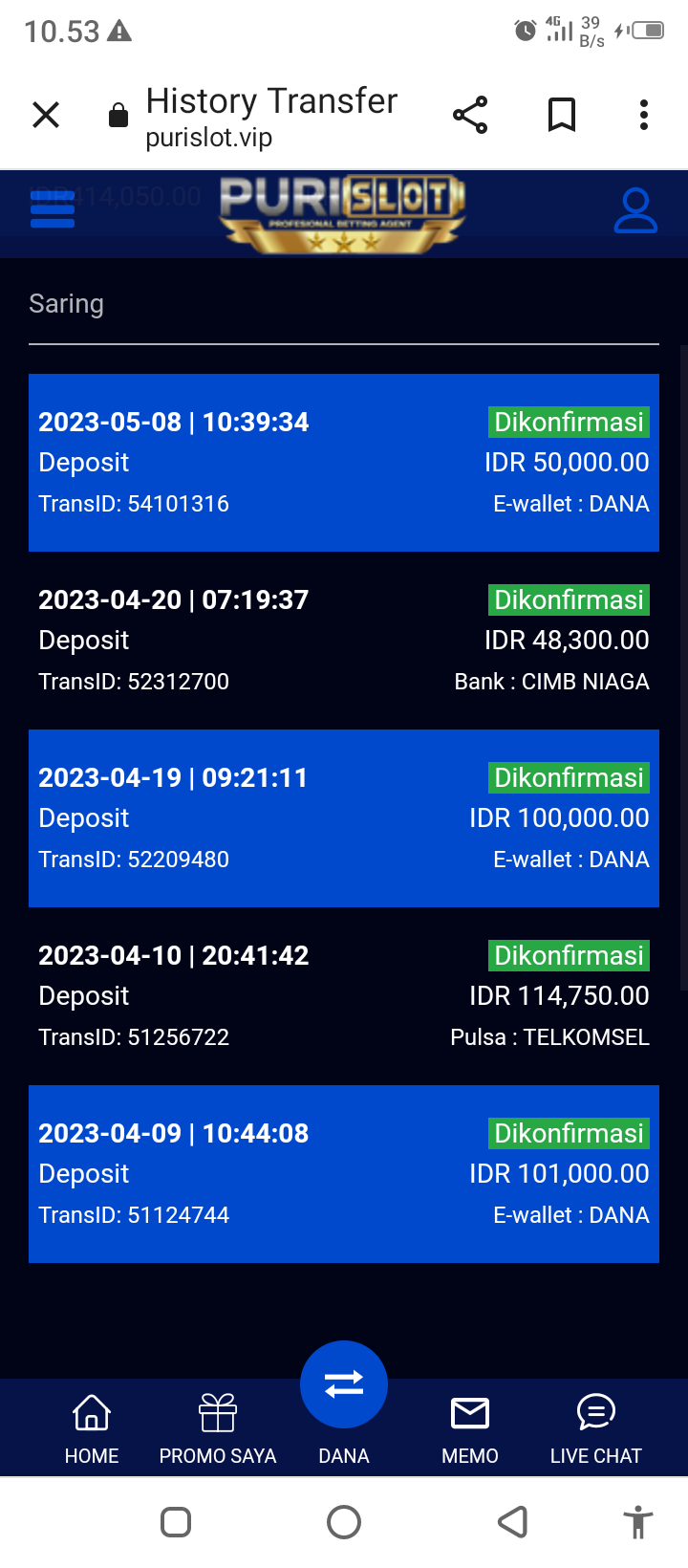Open the hamburger side menu
This screenshot has width=688, height=1568.
pyautogui.click(x=53, y=209)
